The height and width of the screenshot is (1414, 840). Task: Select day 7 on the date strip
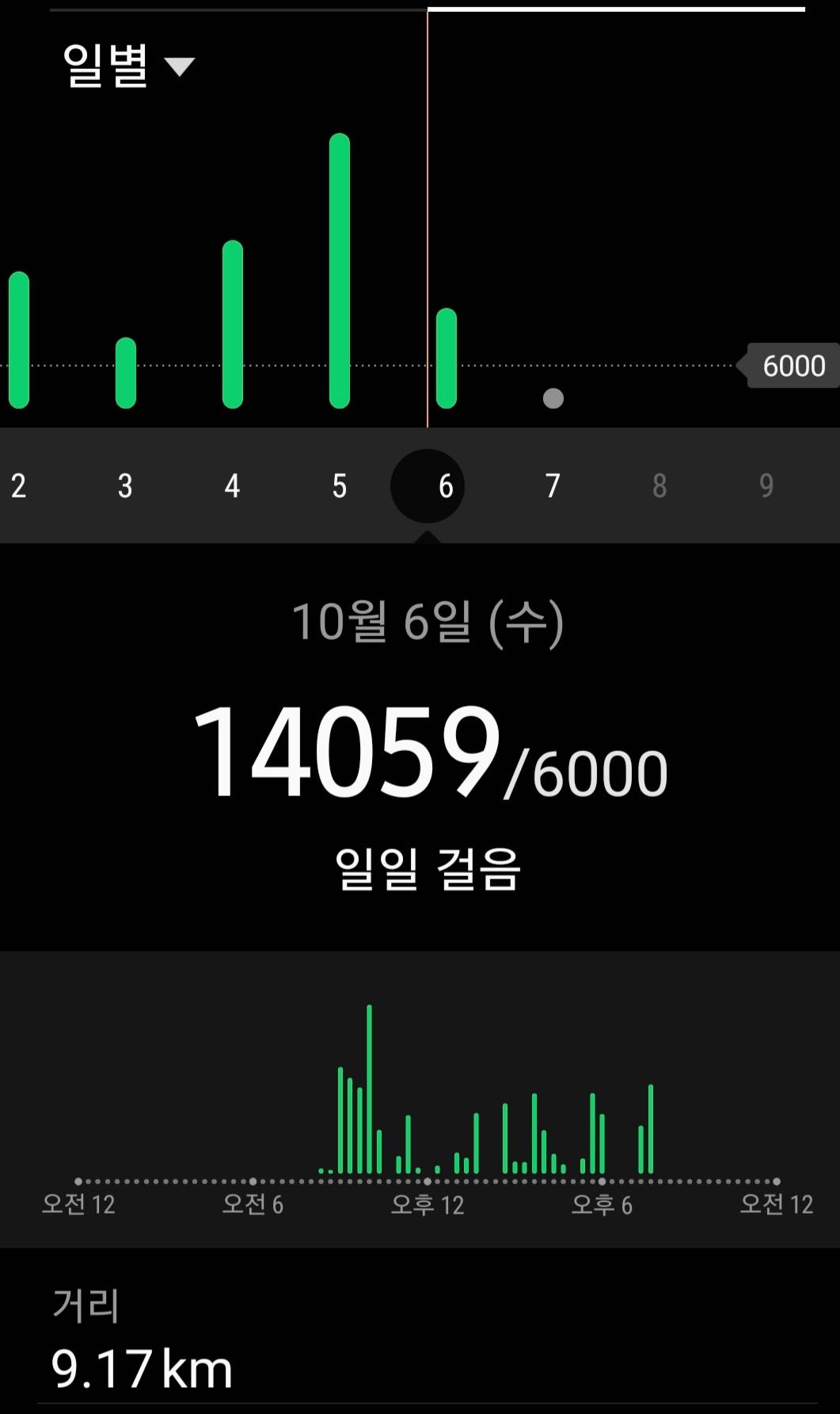(x=553, y=486)
